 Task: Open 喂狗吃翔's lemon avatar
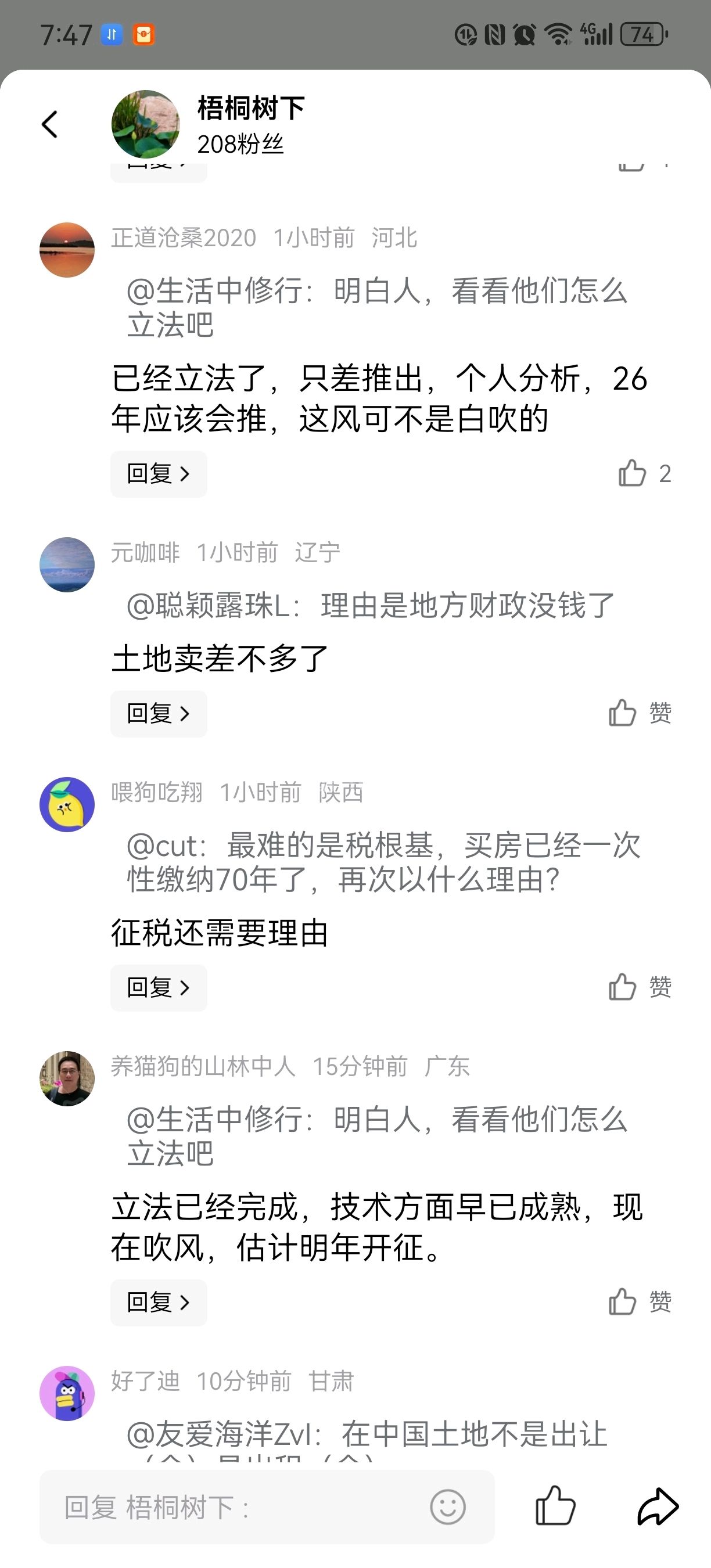[x=67, y=805]
